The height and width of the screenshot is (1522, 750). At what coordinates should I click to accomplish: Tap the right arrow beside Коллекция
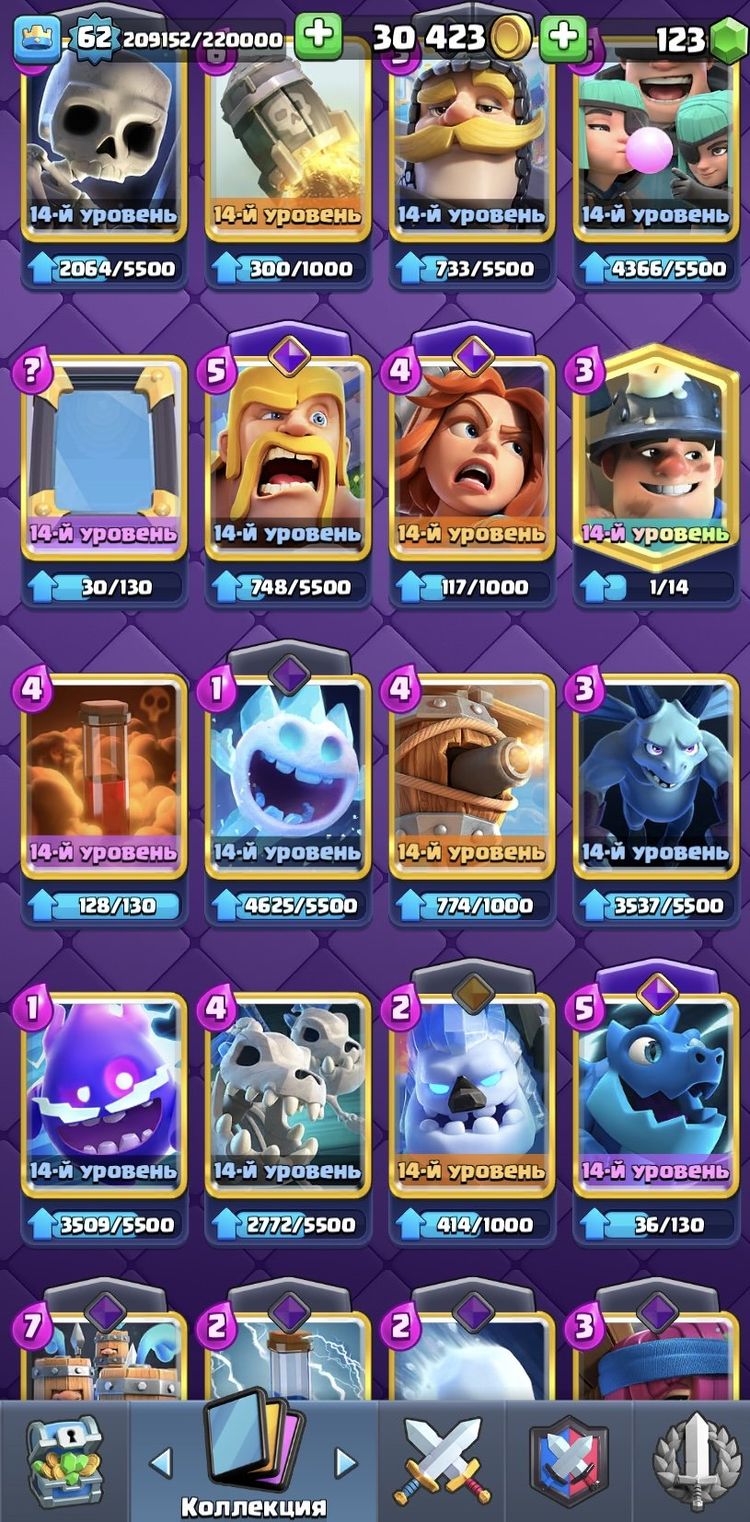346,1462
